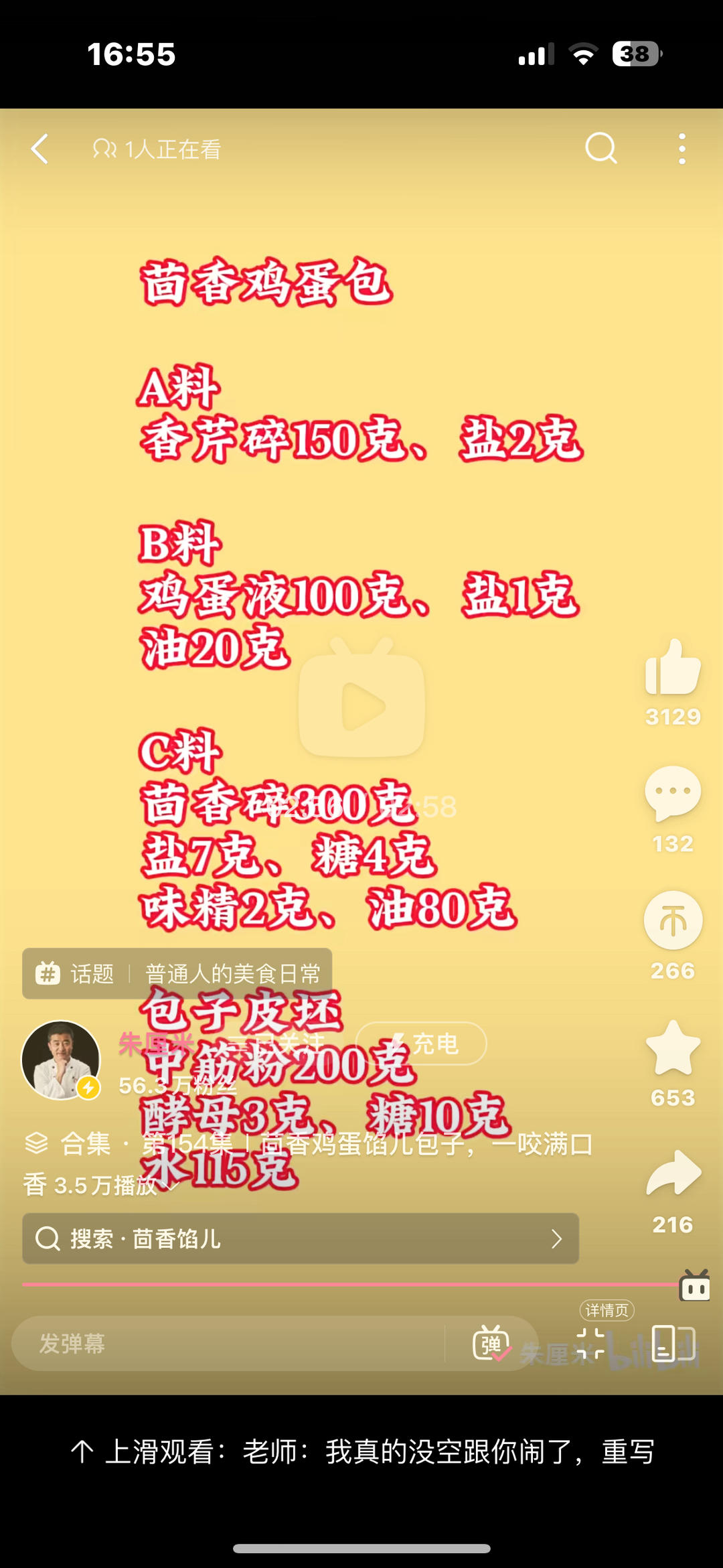Viewport: 723px width, 1568px height.
Task: Go back using the top-left arrow
Action: pos(40,149)
